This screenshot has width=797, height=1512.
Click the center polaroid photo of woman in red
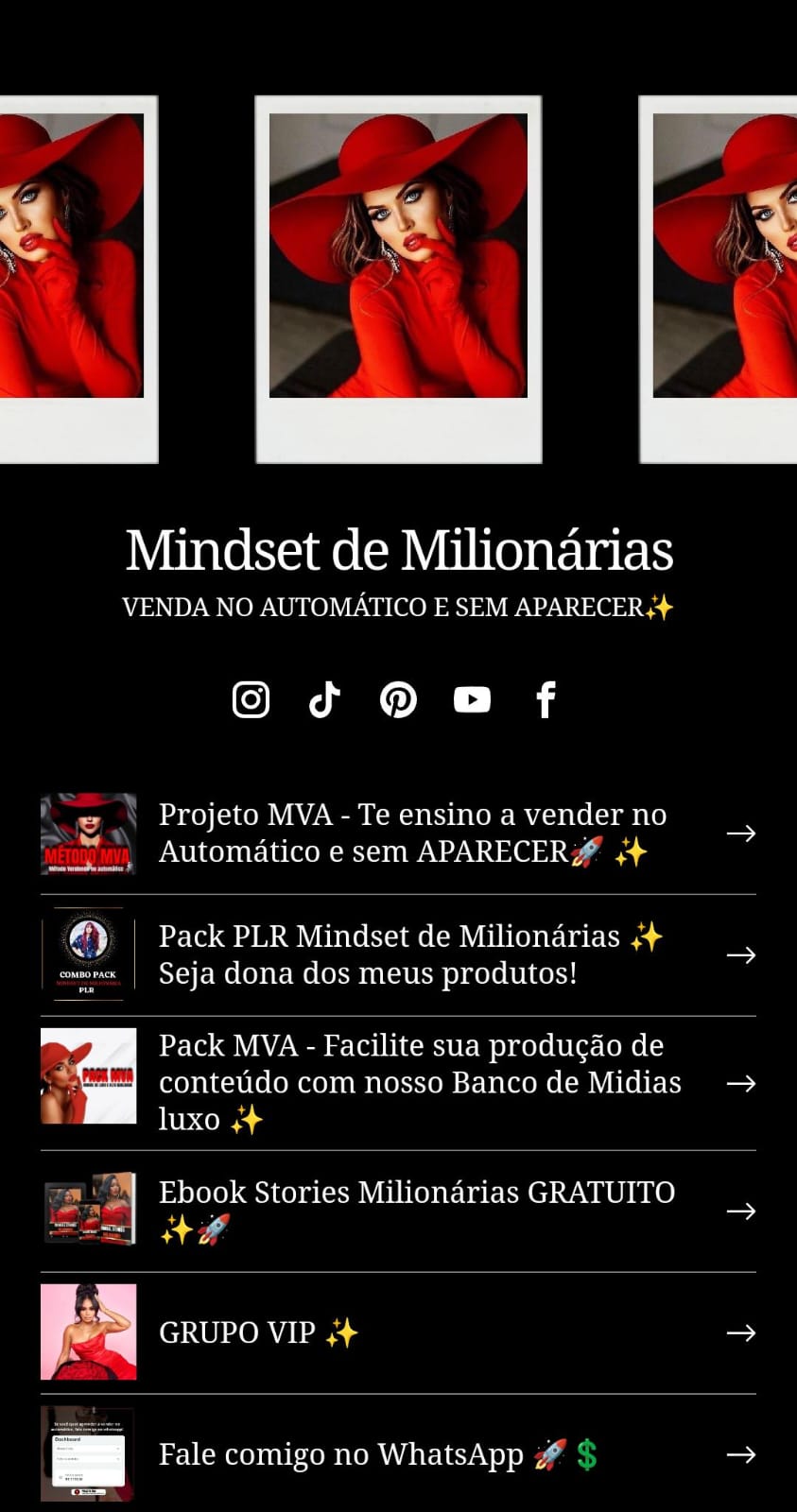[398, 279]
